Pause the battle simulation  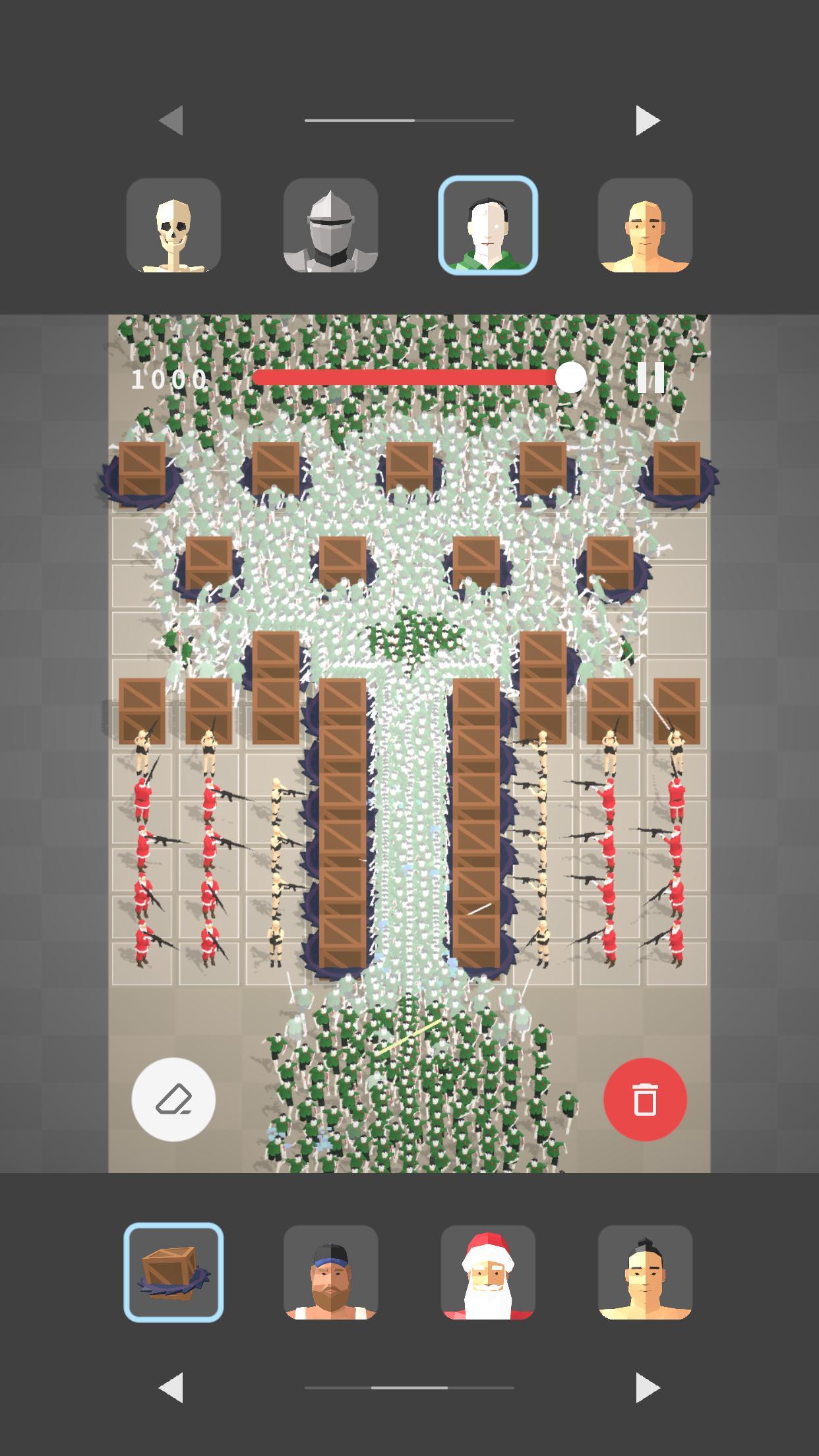(650, 378)
